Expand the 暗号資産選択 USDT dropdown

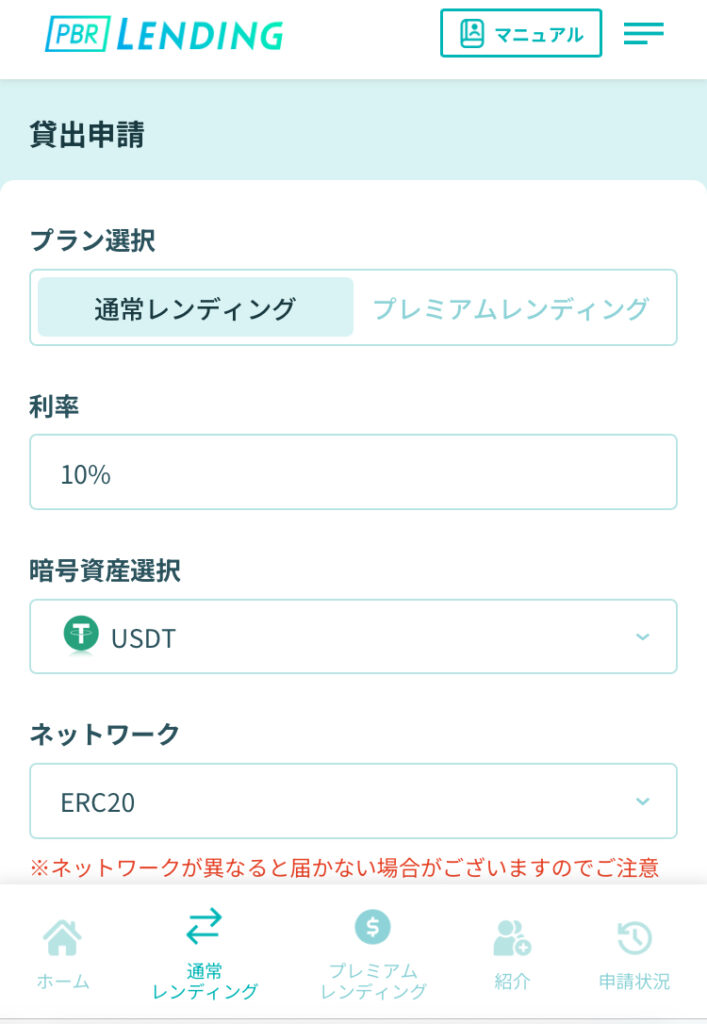point(353,636)
